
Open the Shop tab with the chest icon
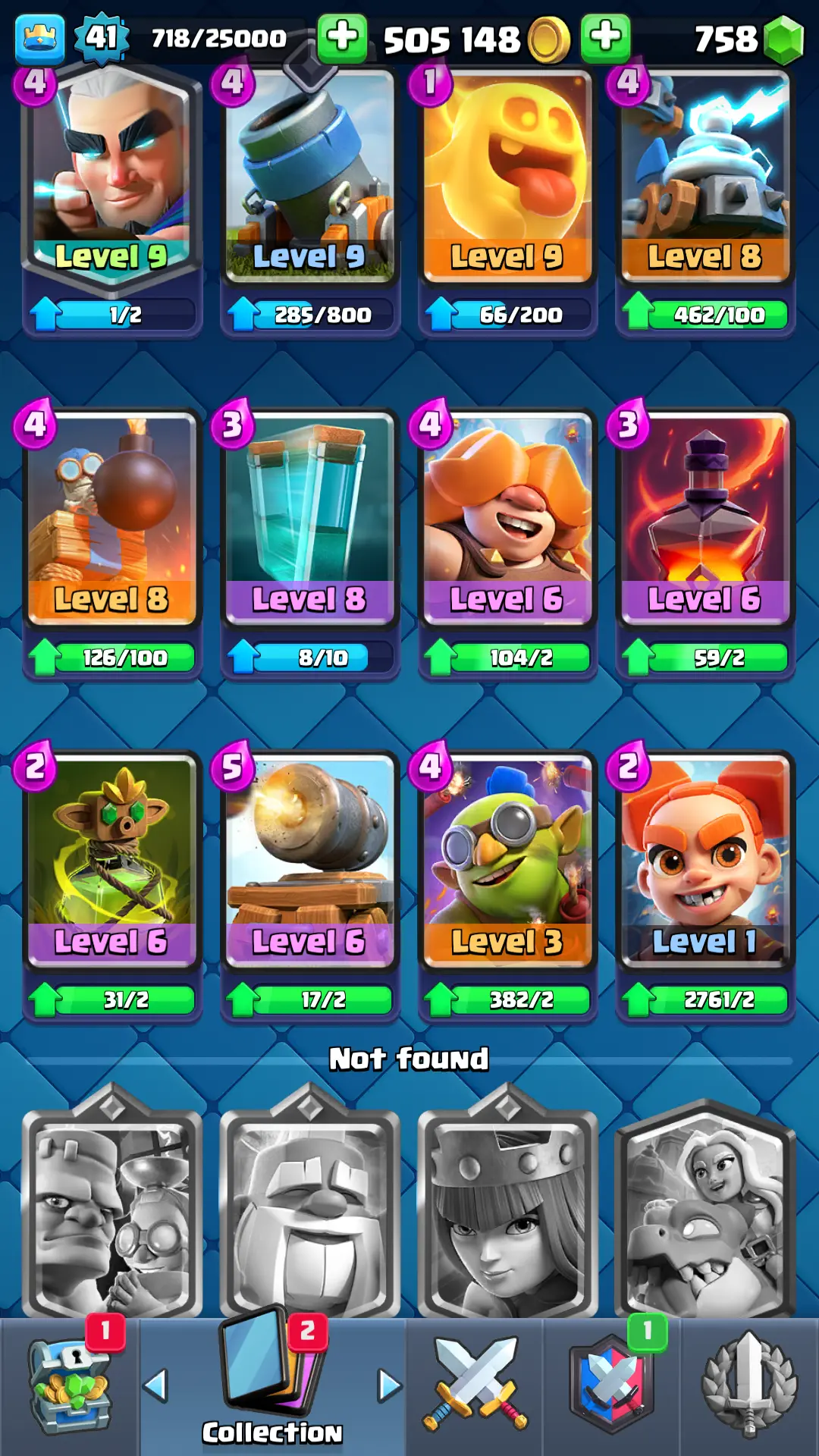coord(70,1386)
